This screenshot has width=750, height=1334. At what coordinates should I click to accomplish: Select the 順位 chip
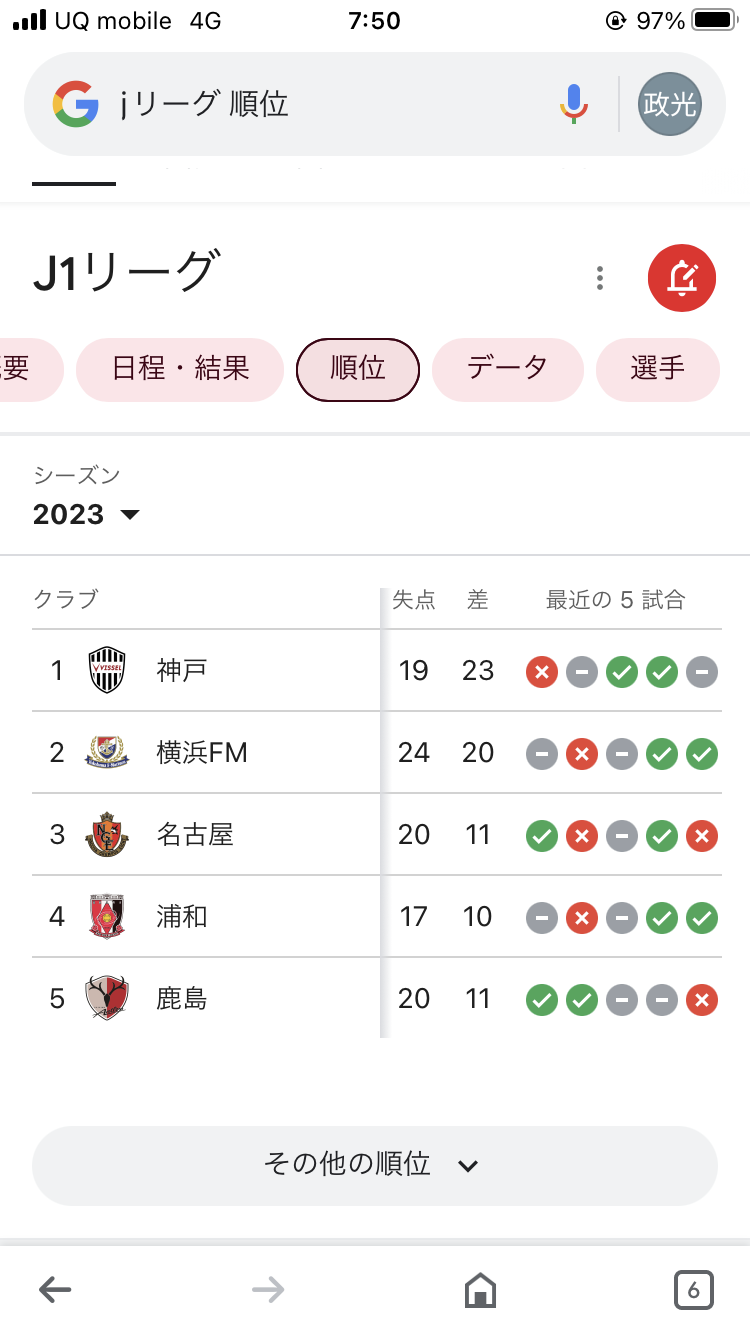(x=358, y=369)
